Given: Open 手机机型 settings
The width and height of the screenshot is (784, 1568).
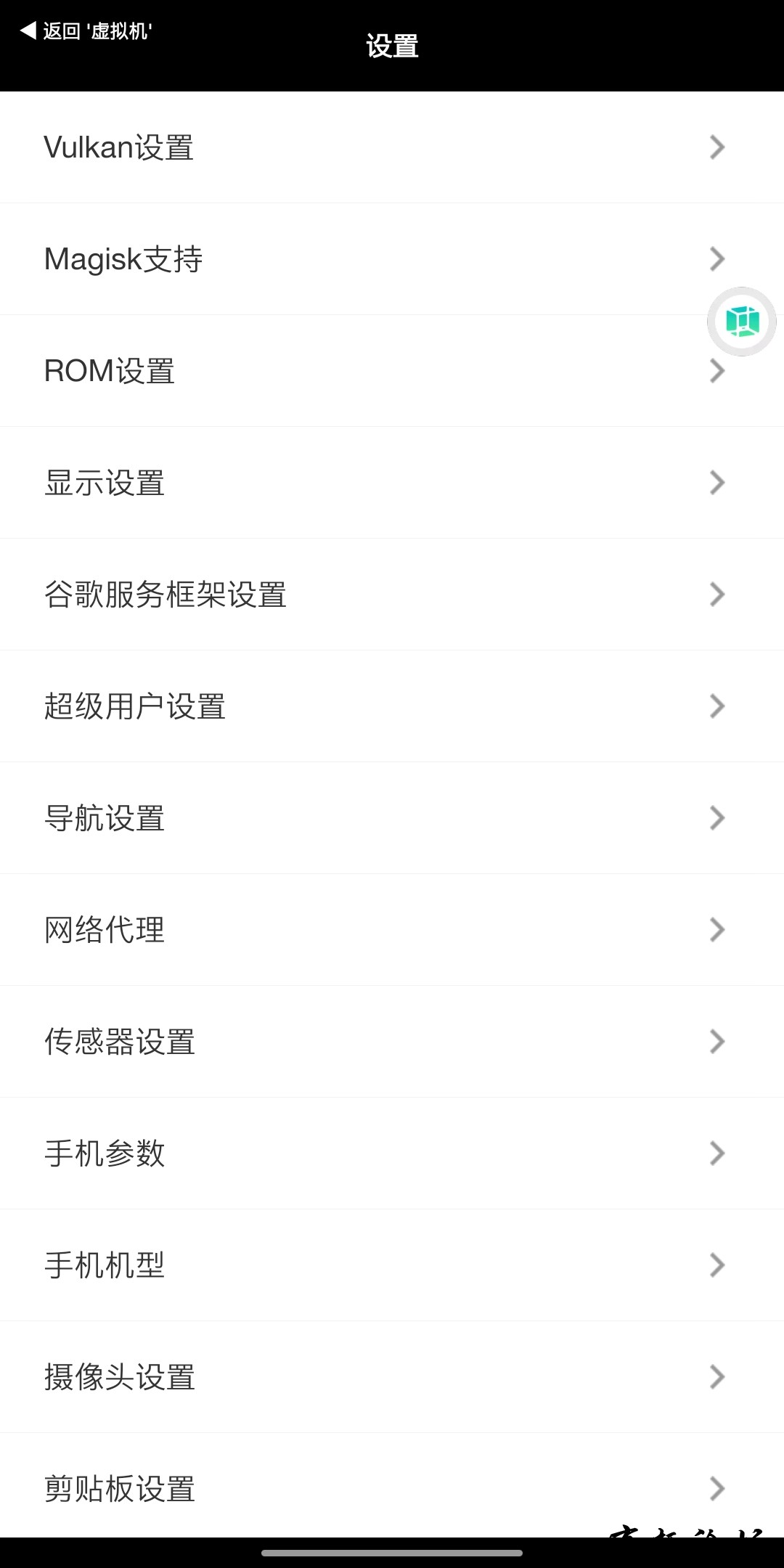Looking at the screenshot, I should (392, 1265).
